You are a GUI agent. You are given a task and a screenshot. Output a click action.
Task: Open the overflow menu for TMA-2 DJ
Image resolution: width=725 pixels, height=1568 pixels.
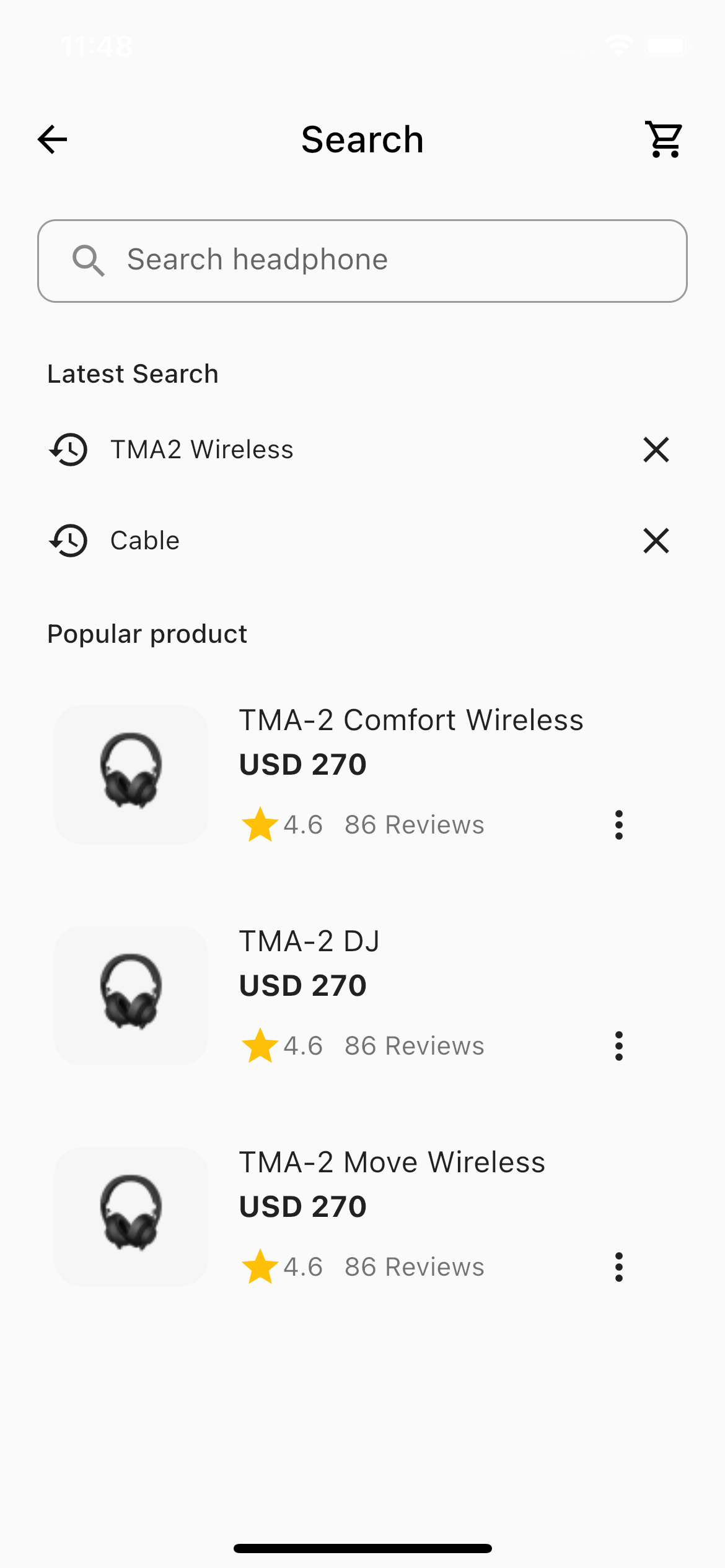pos(618,1046)
